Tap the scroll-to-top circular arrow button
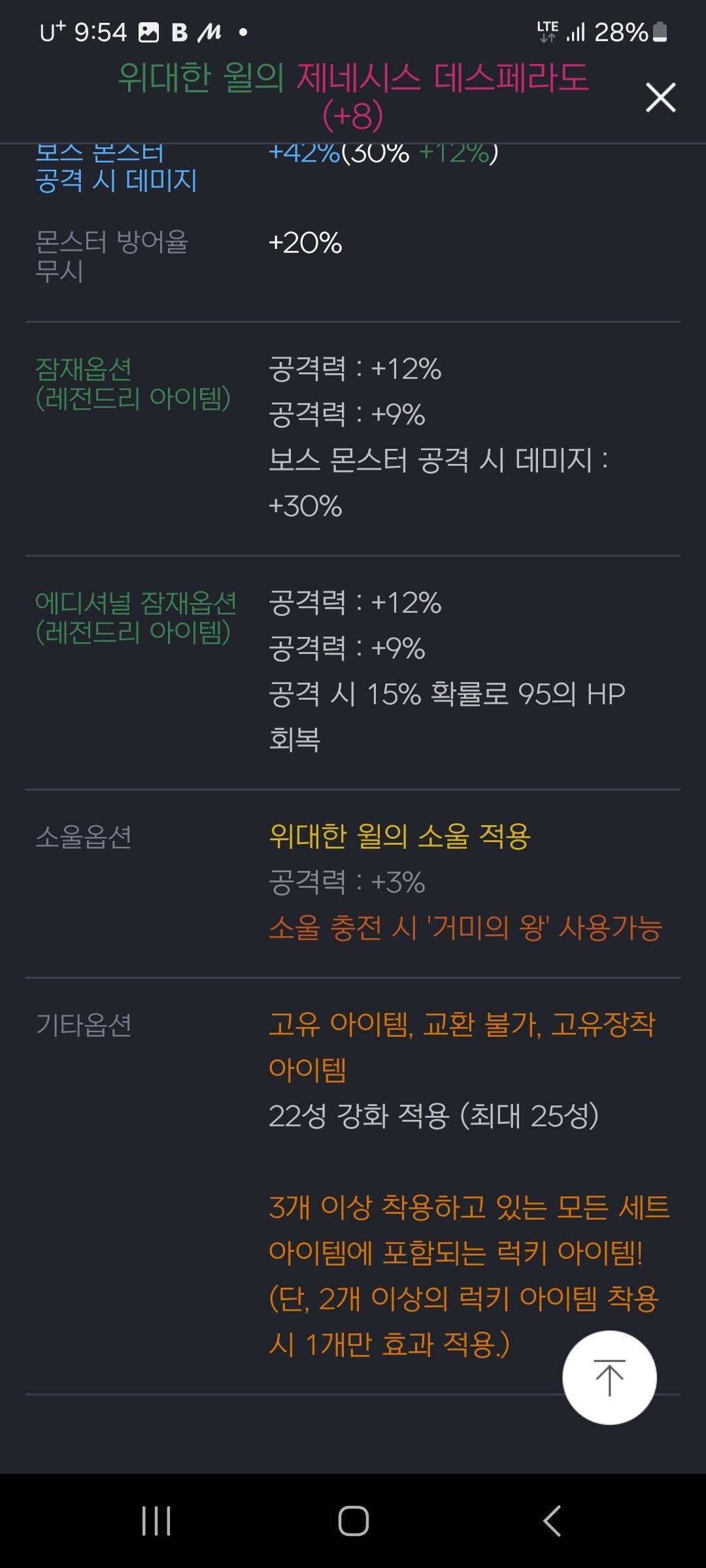Screen dimensions: 706x1568 [x=611, y=1377]
